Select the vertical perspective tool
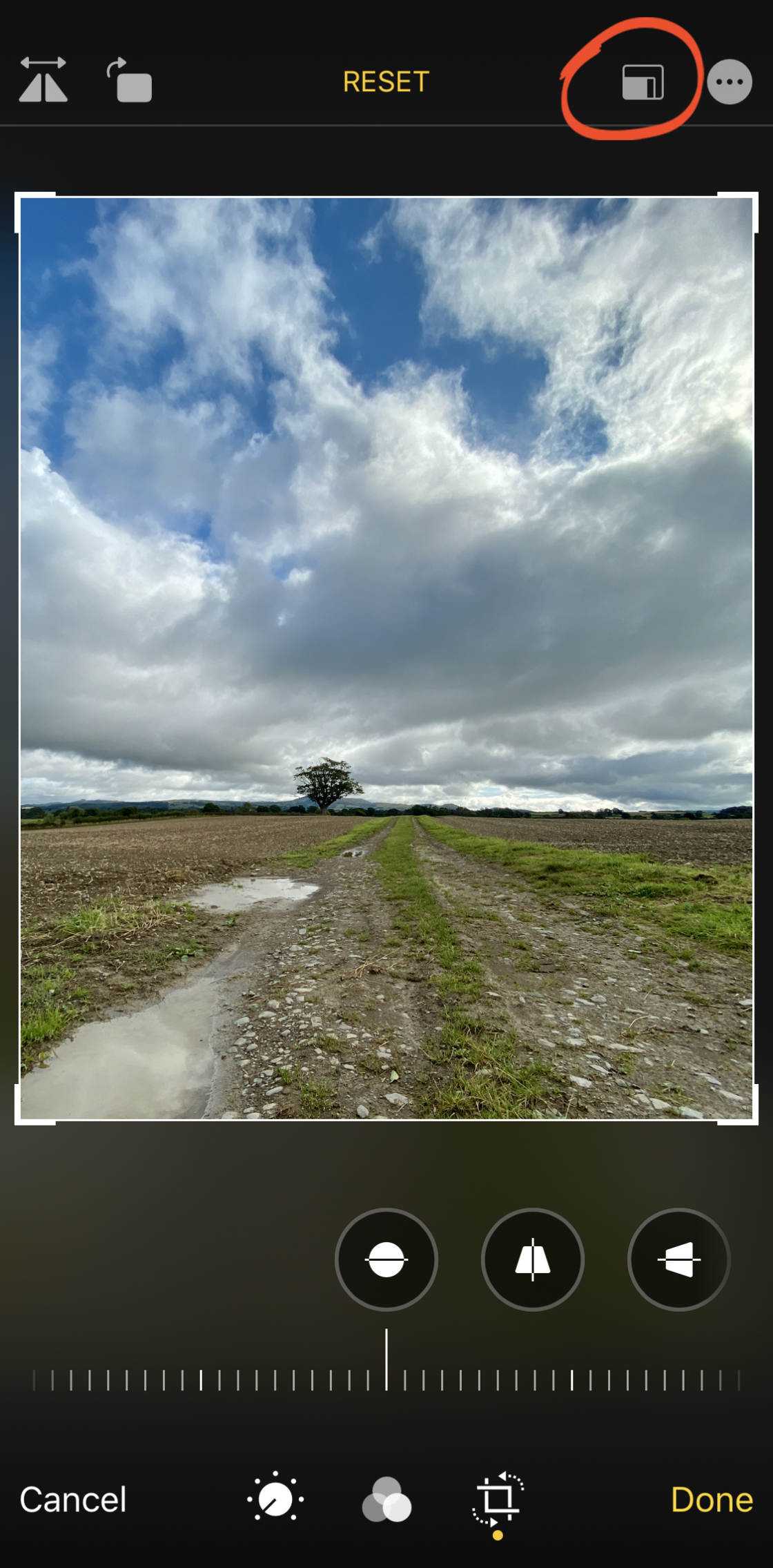 tap(532, 1259)
